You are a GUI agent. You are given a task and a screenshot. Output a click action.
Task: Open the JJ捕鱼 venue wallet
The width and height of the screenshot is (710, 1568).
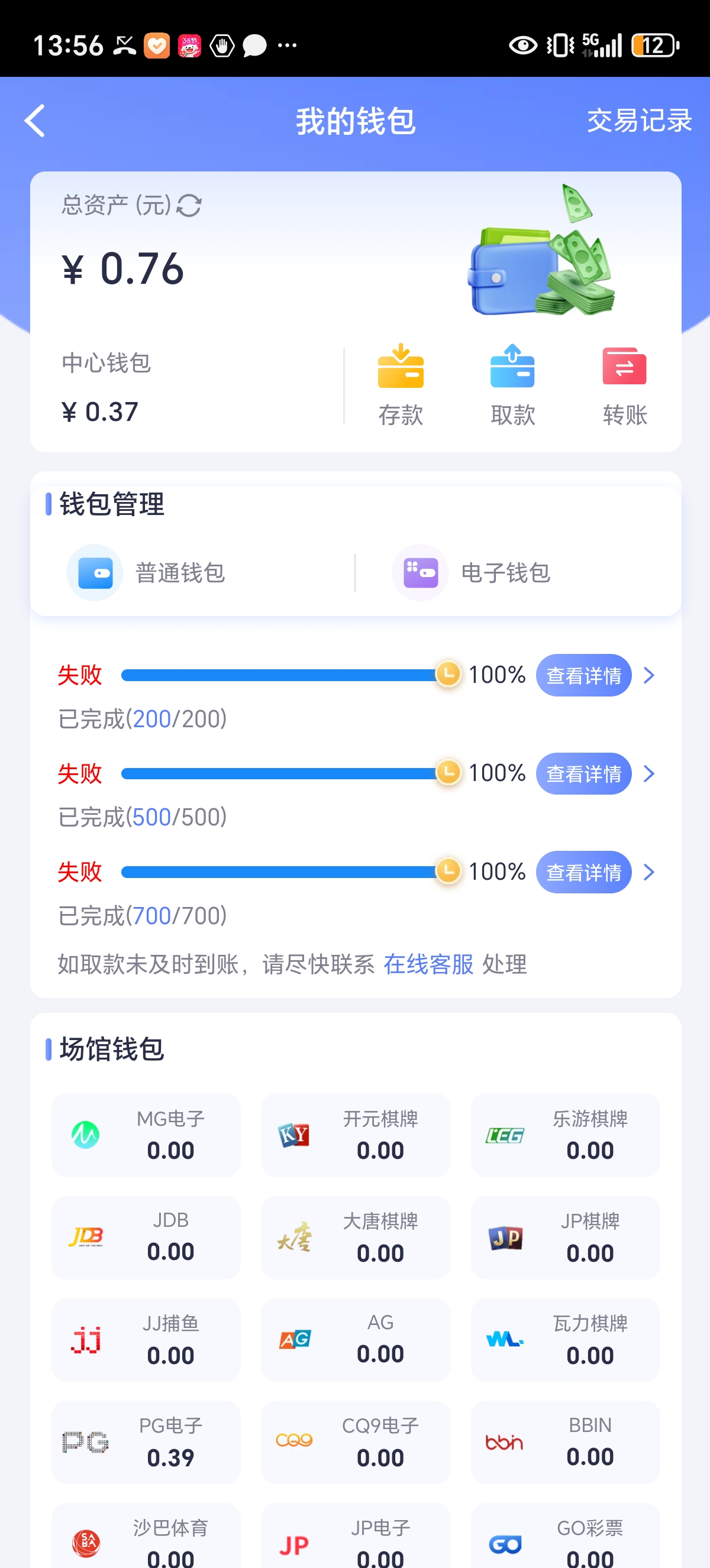[x=146, y=1340]
